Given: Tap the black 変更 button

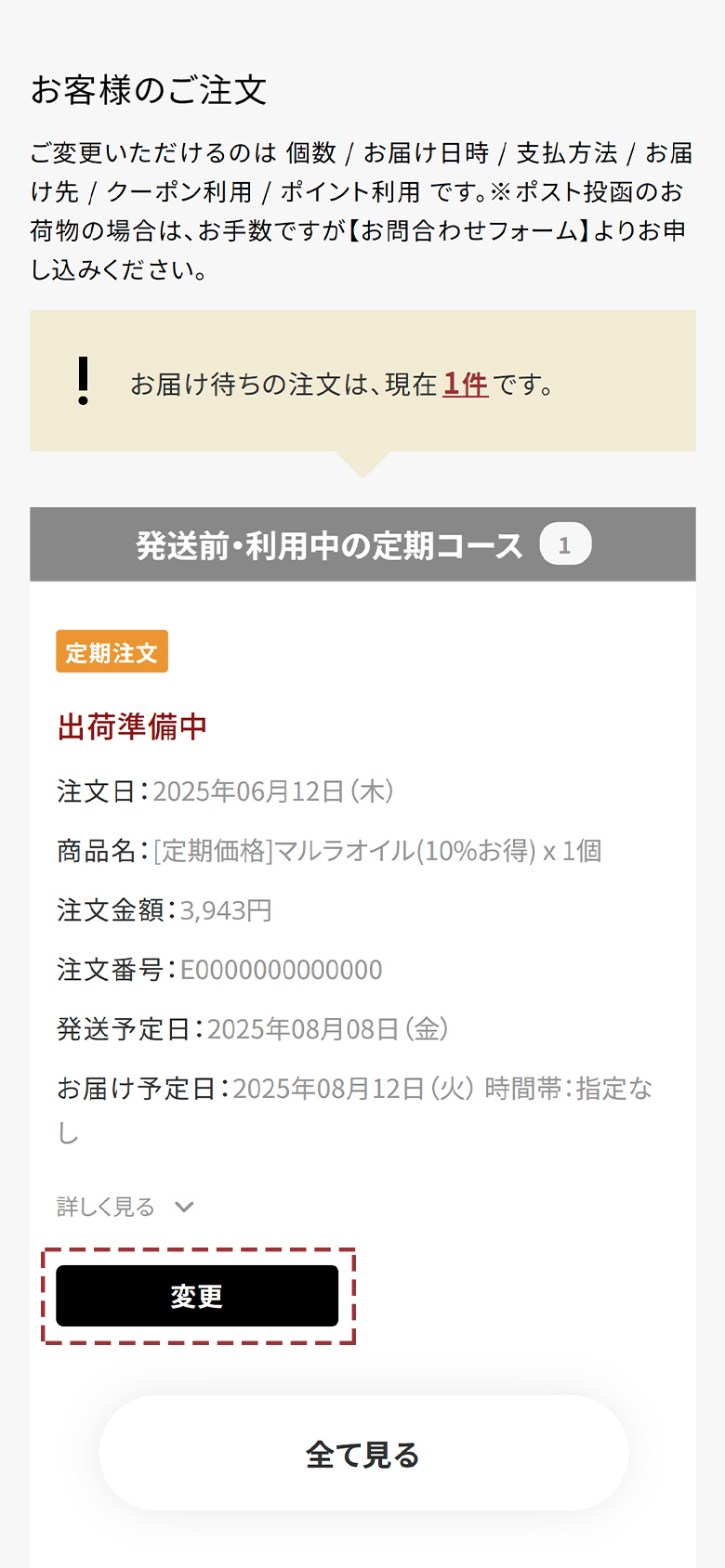Looking at the screenshot, I should point(197,1296).
